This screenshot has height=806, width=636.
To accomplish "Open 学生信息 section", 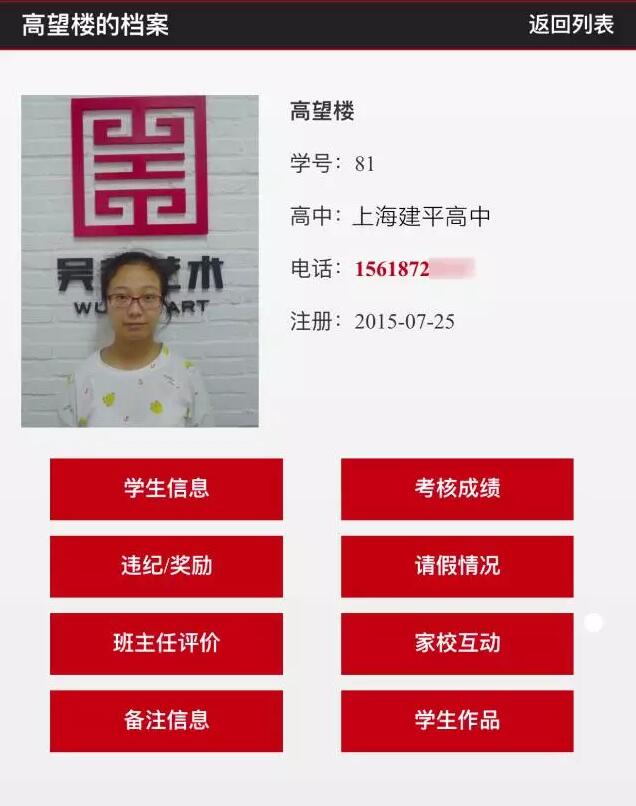I will pyautogui.click(x=166, y=489).
